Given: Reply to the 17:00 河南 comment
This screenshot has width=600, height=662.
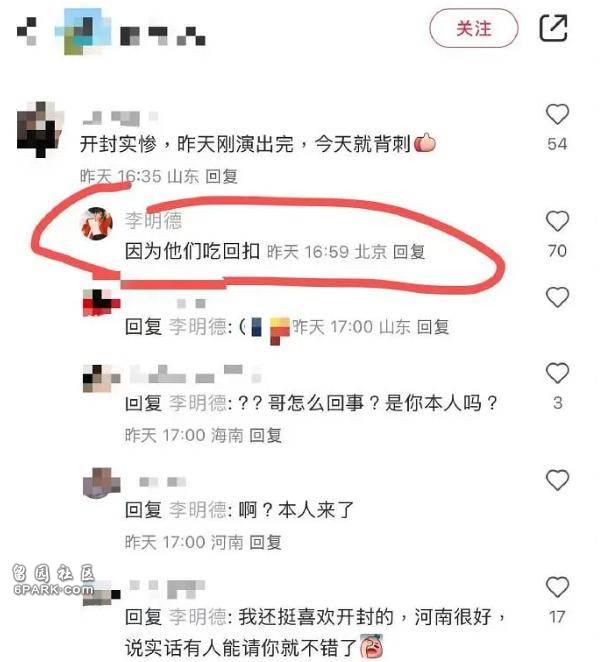Looking at the screenshot, I should (265, 542).
